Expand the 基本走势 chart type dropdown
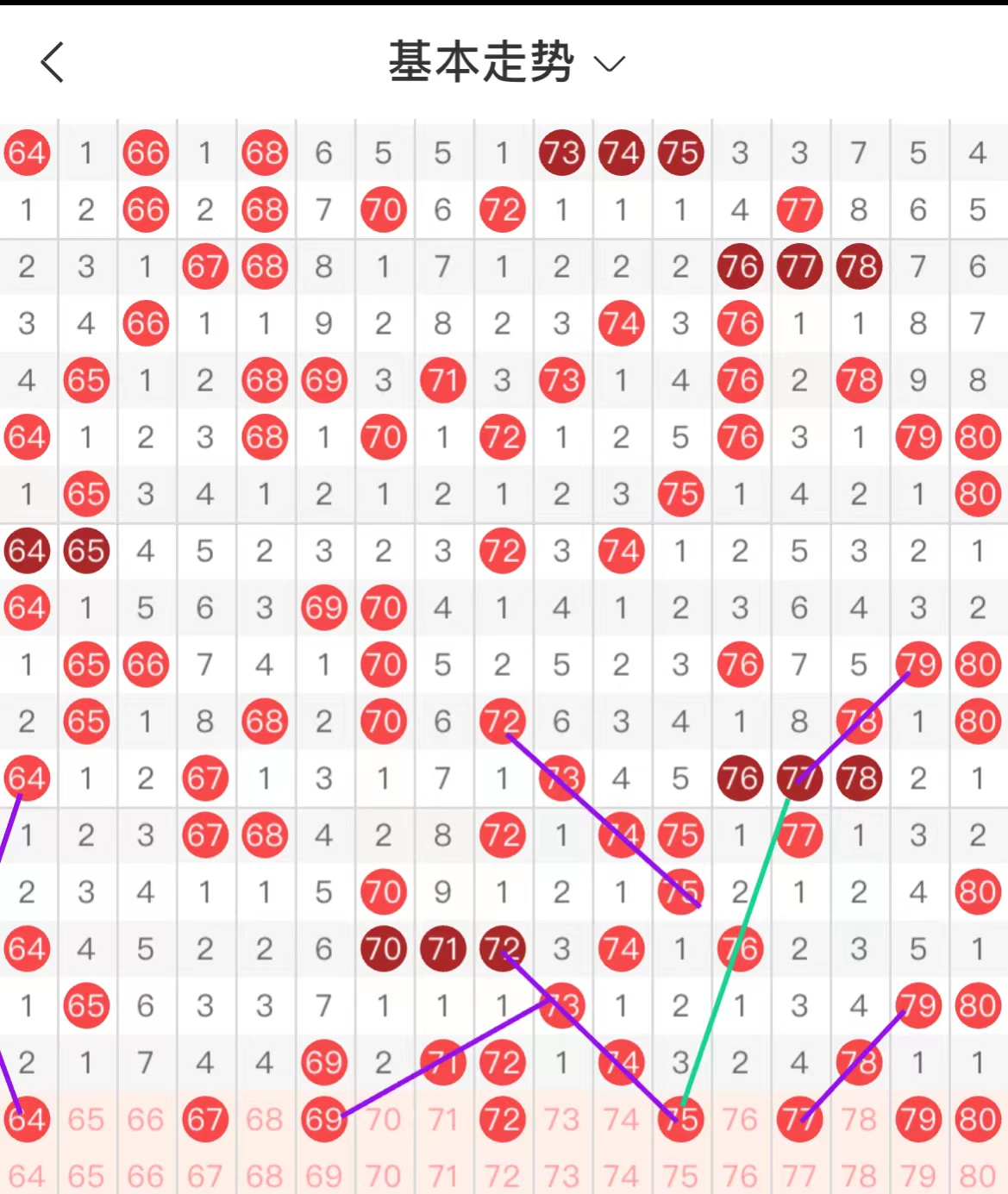The height and width of the screenshot is (1194, 1008). (507, 63)
